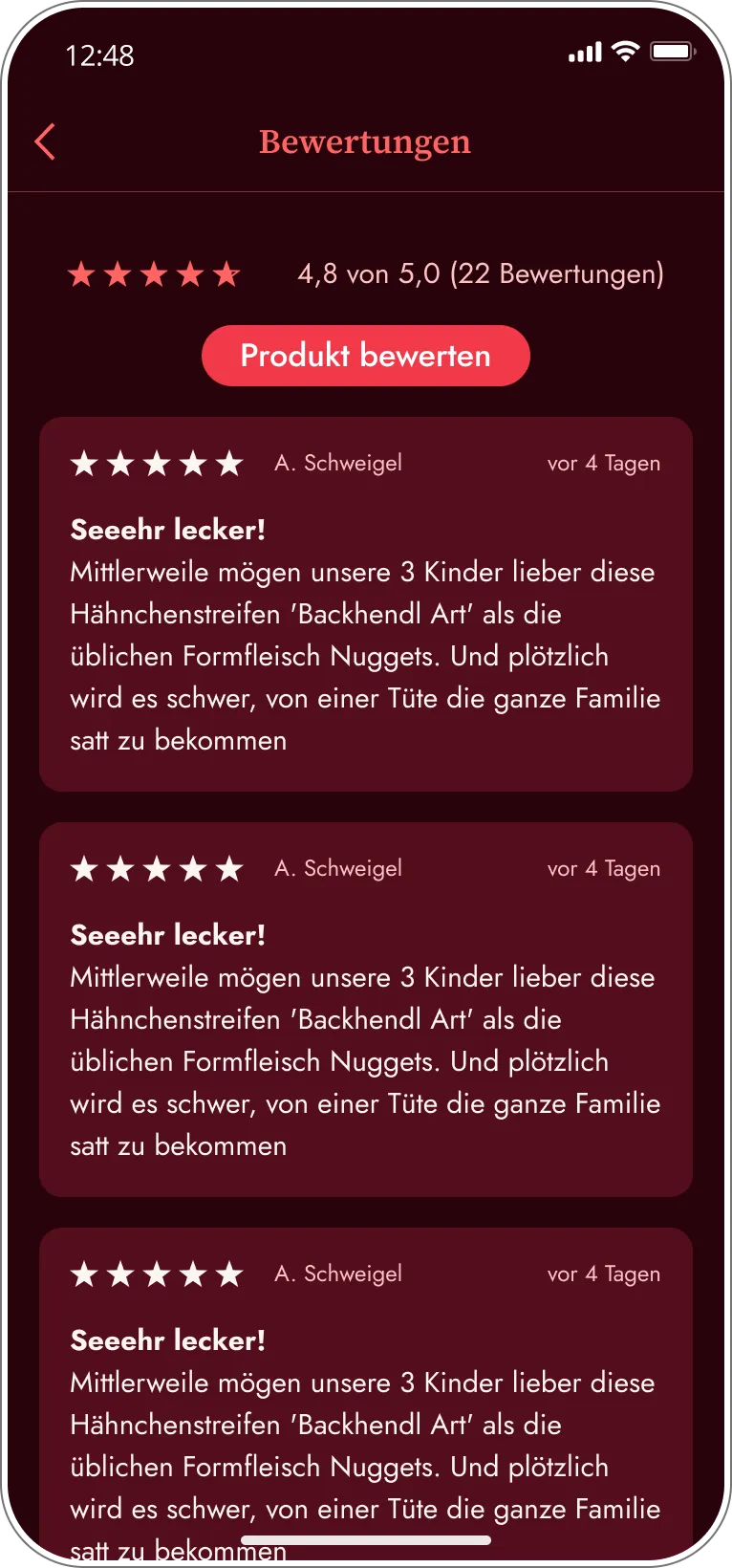This screenshot has width=732, height=1568.
Task: Open the Bewertungen title header
Action: pyautogui.click(x=366, y=142)
